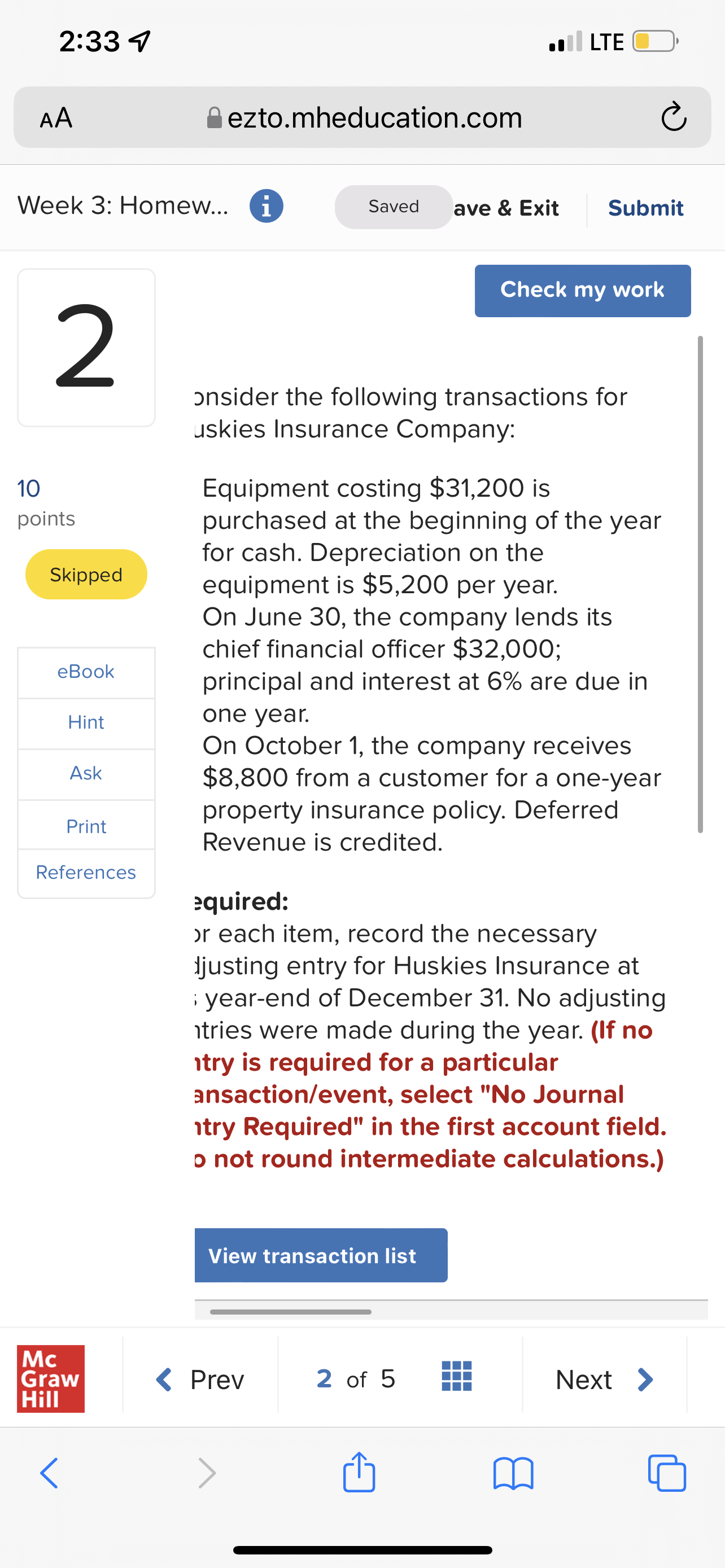Go back with Safari's back arrow
The image size is (725, 1568).
(49, 1473)
